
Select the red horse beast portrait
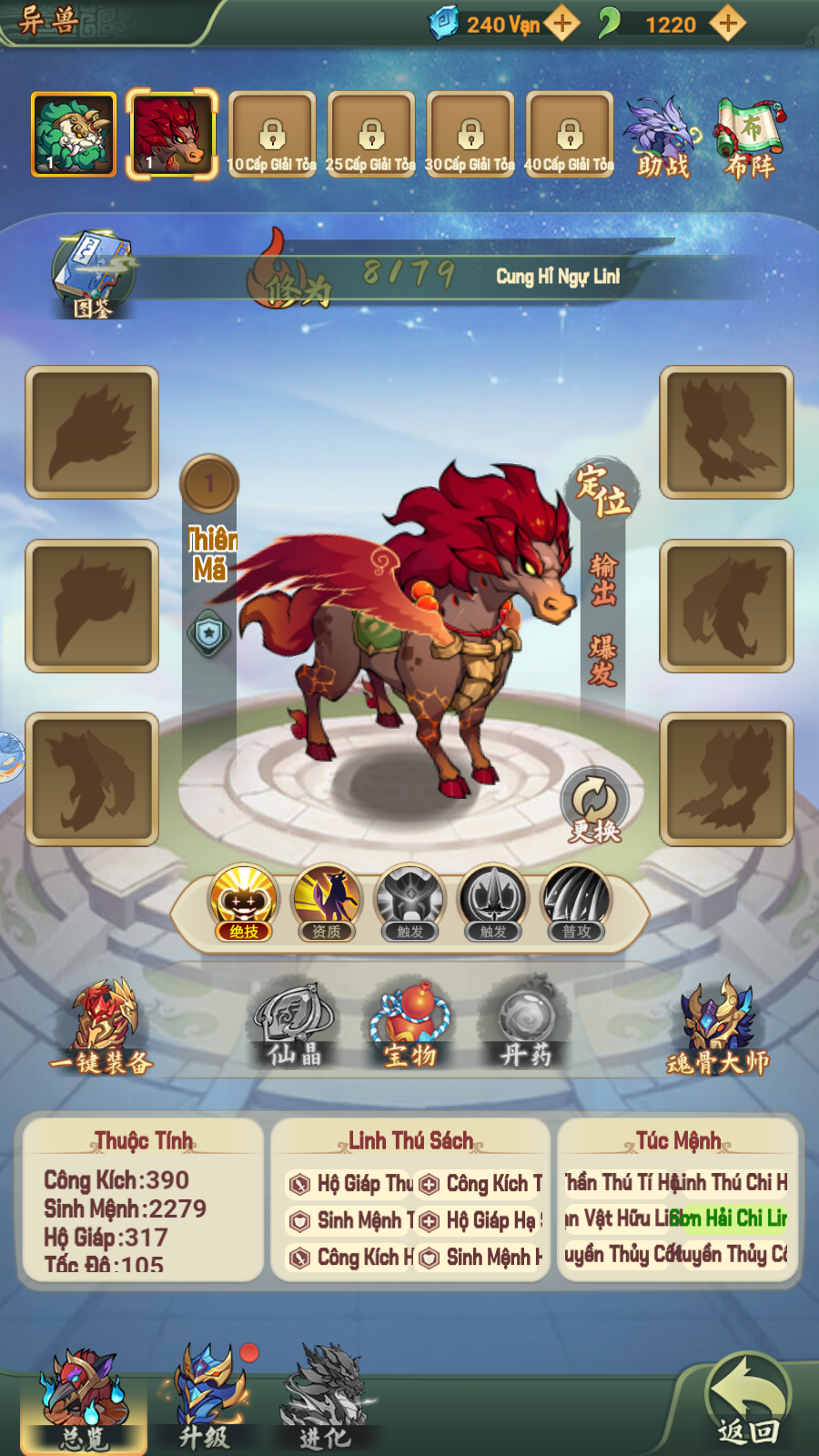[172, 134]
